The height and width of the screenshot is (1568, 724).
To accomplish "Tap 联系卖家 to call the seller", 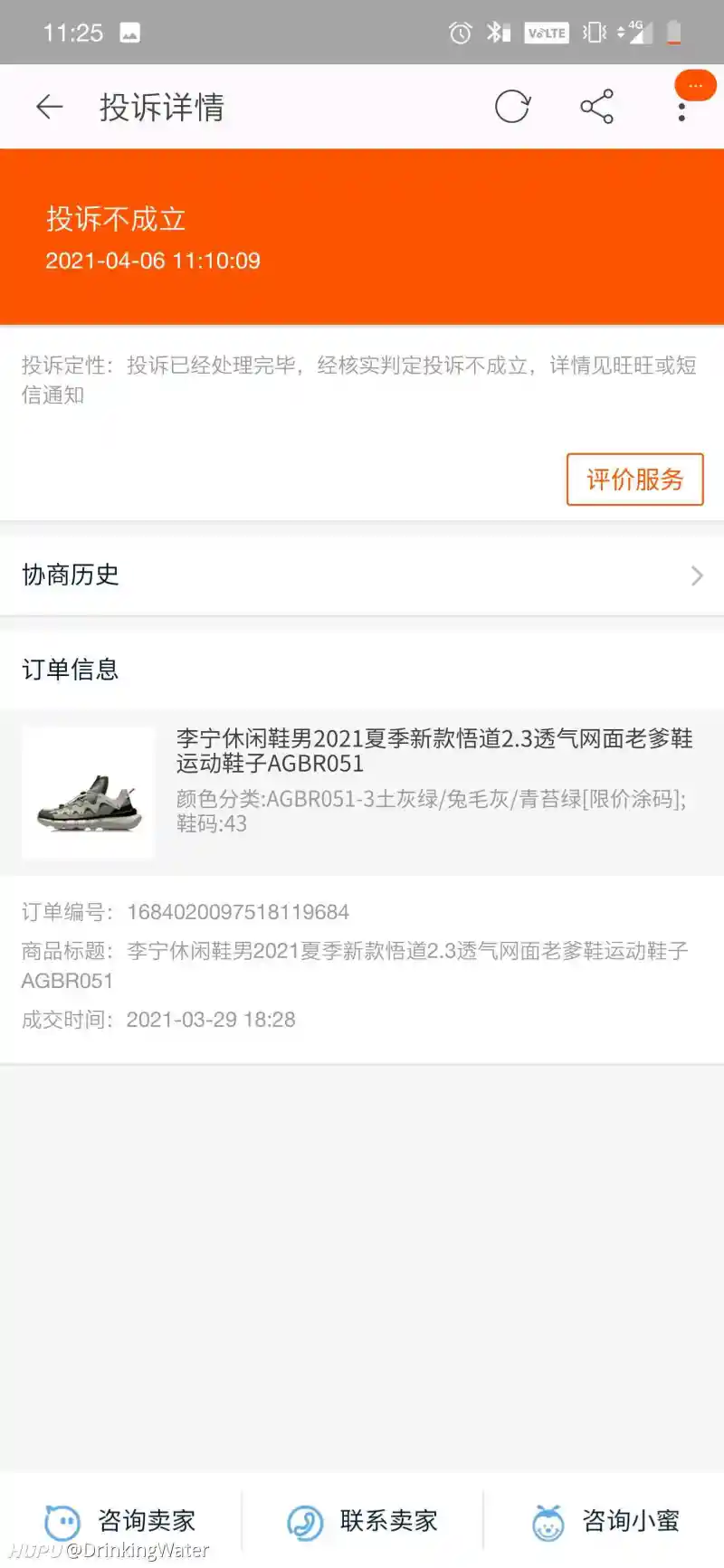I will (x=362, y=1521).
